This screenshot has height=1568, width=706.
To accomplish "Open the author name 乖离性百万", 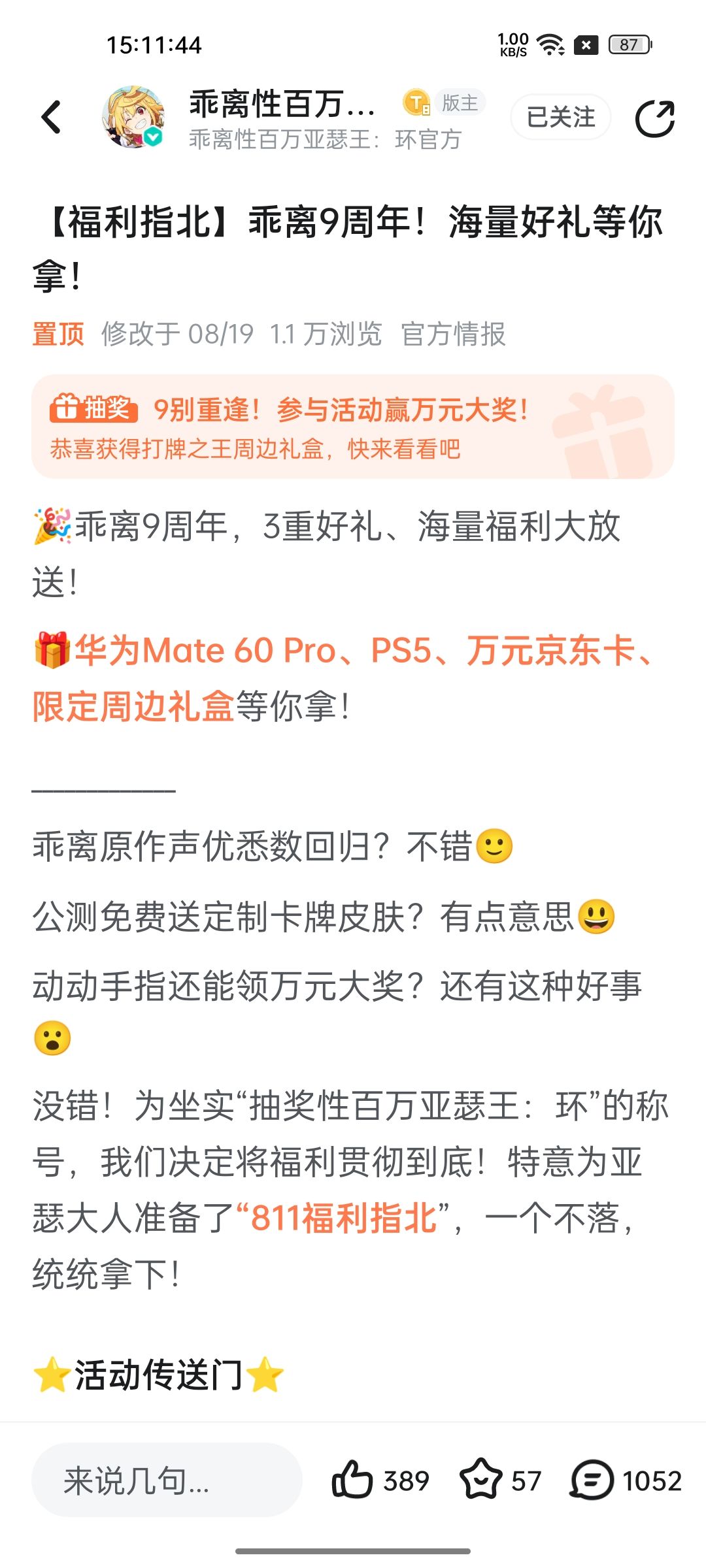I will pos(283,104).
